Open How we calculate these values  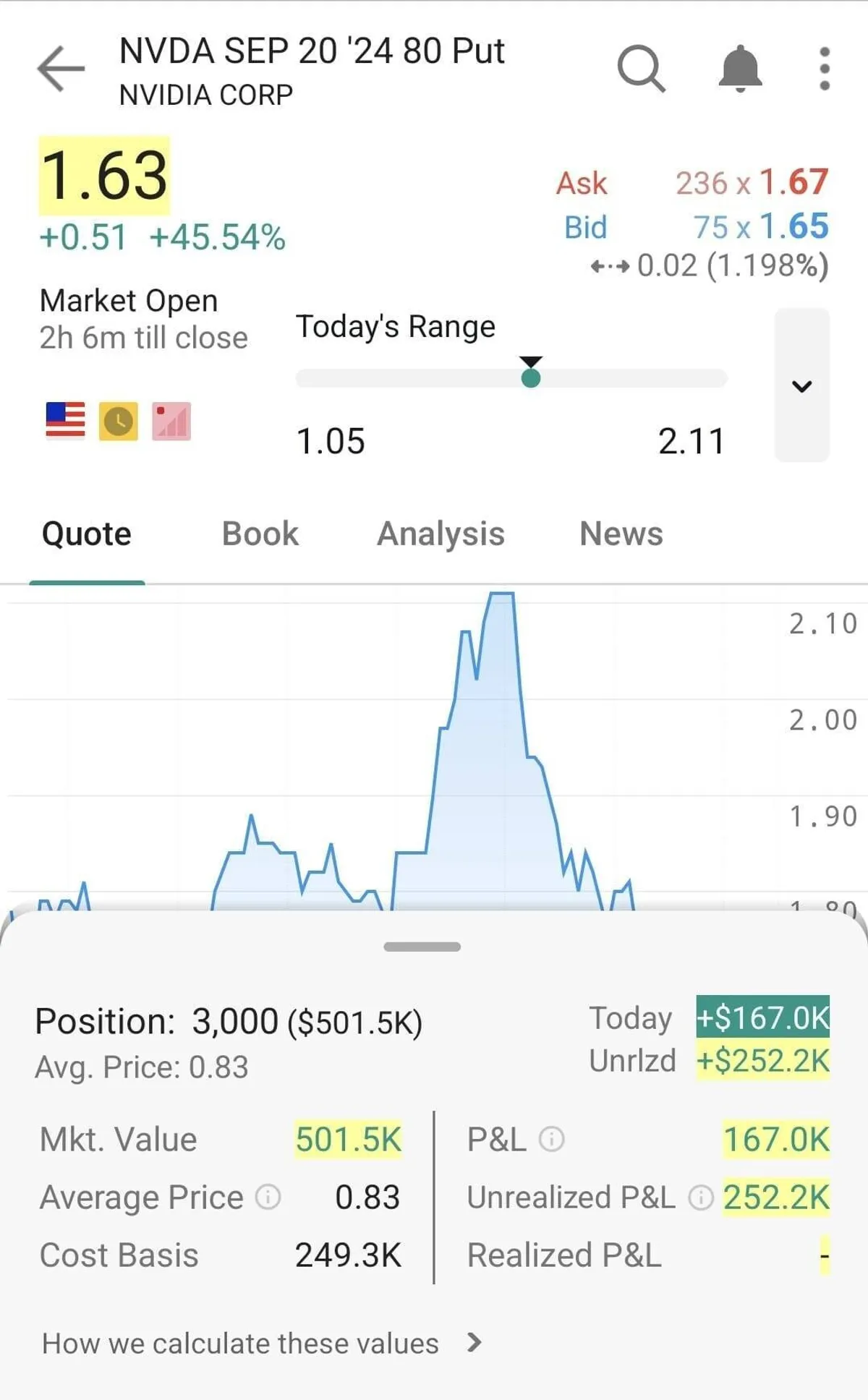click(x=261, y=1344)
